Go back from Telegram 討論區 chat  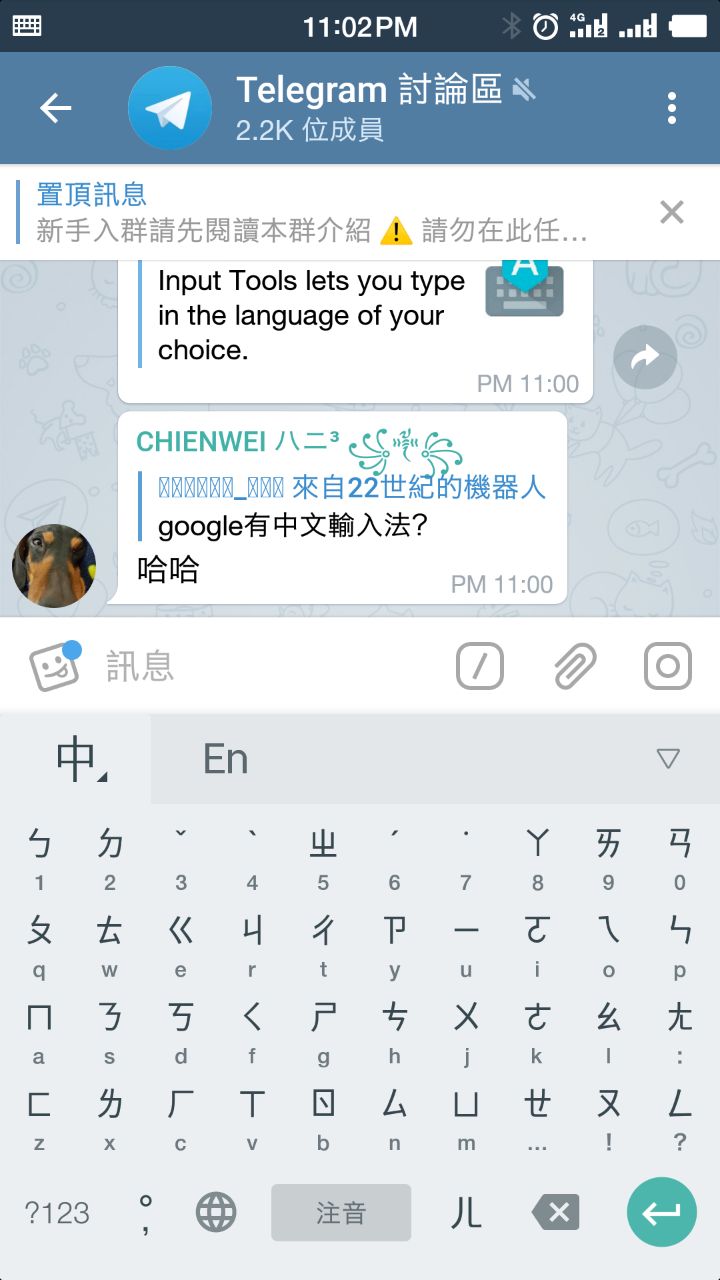[x=55, y=108]
